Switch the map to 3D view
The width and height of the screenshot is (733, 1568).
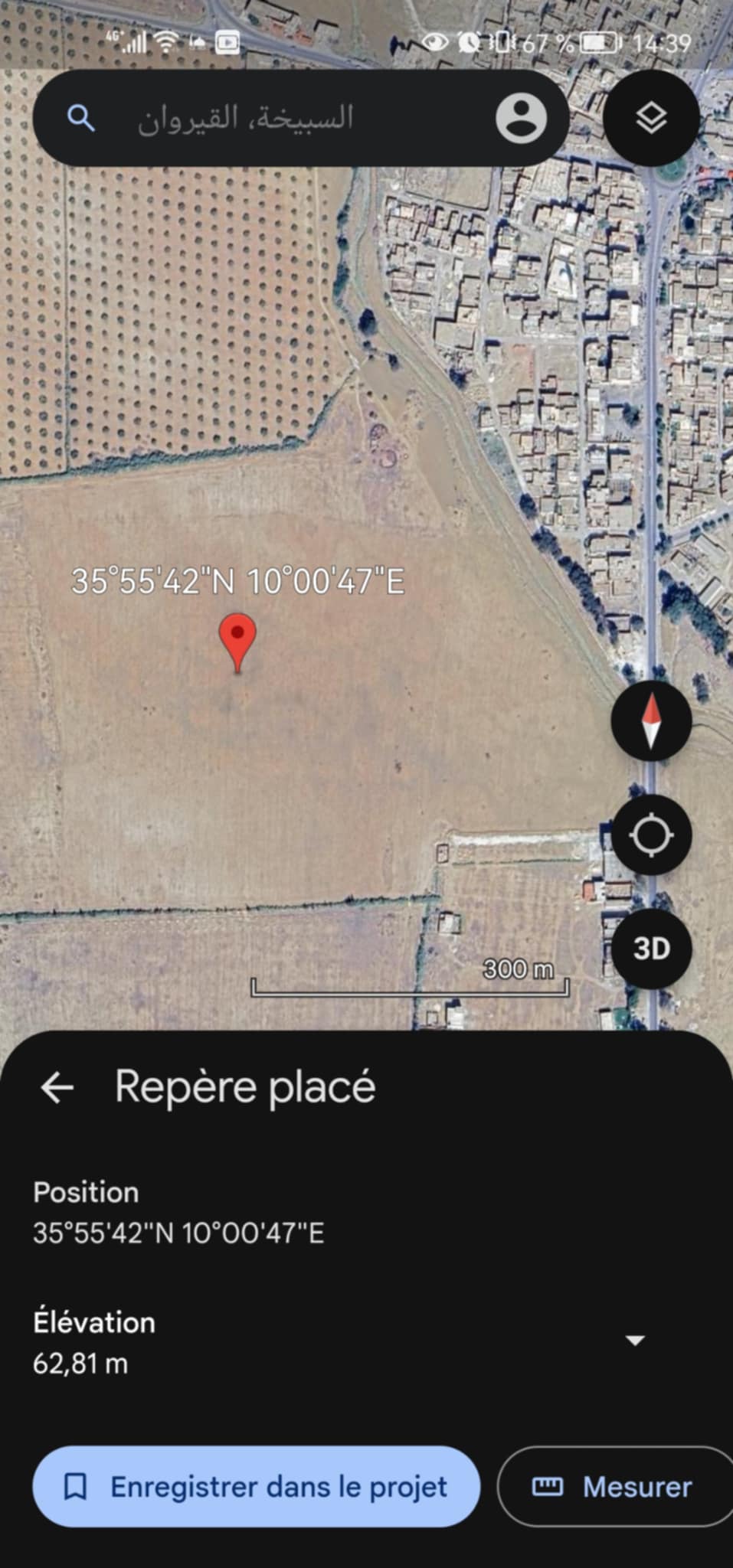tap(651, 949)
